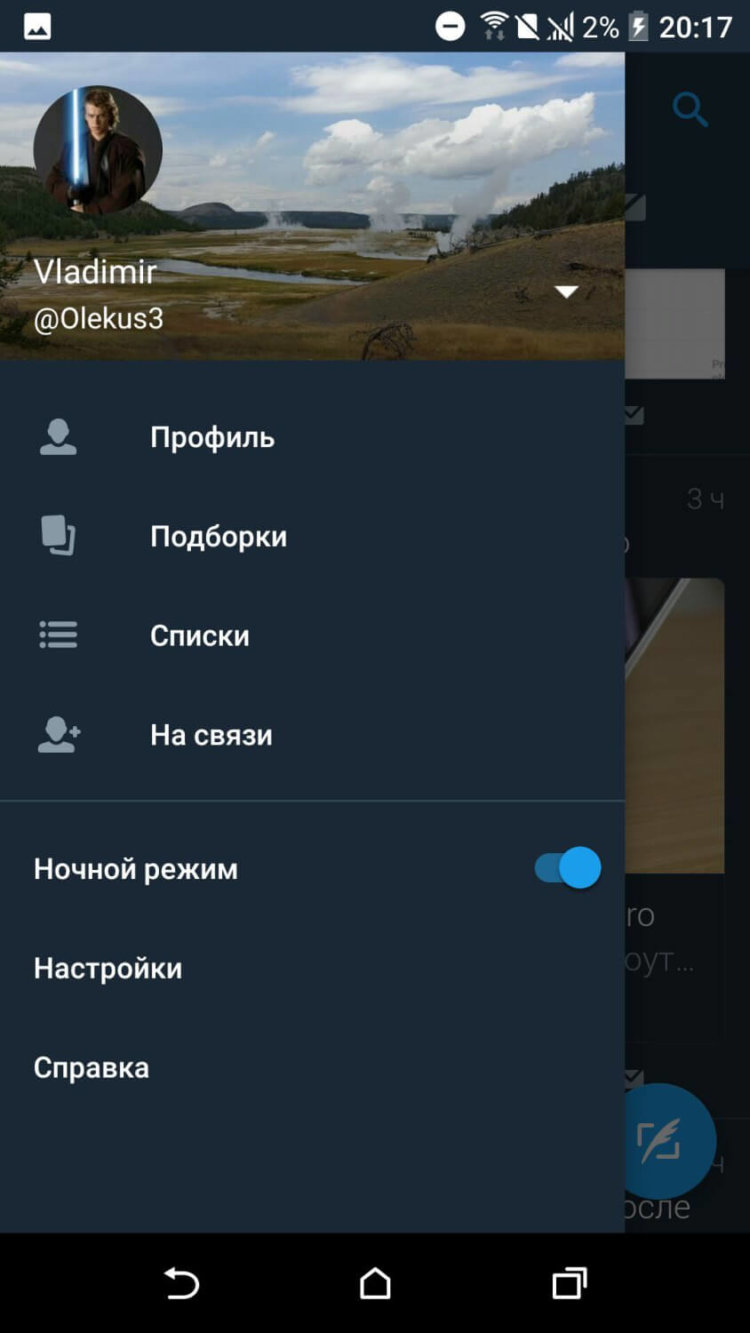
Task: Tap the На связи contact icon
Action: click(x=57, y=734)
